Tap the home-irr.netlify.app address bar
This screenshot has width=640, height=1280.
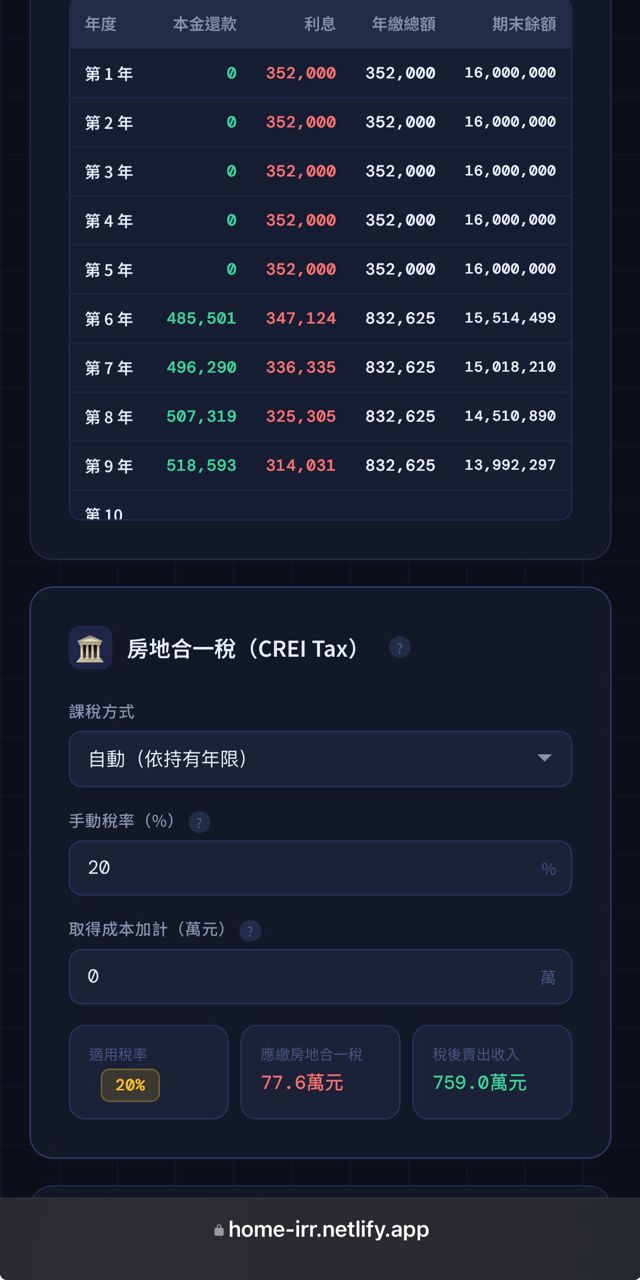(320, 1230)
